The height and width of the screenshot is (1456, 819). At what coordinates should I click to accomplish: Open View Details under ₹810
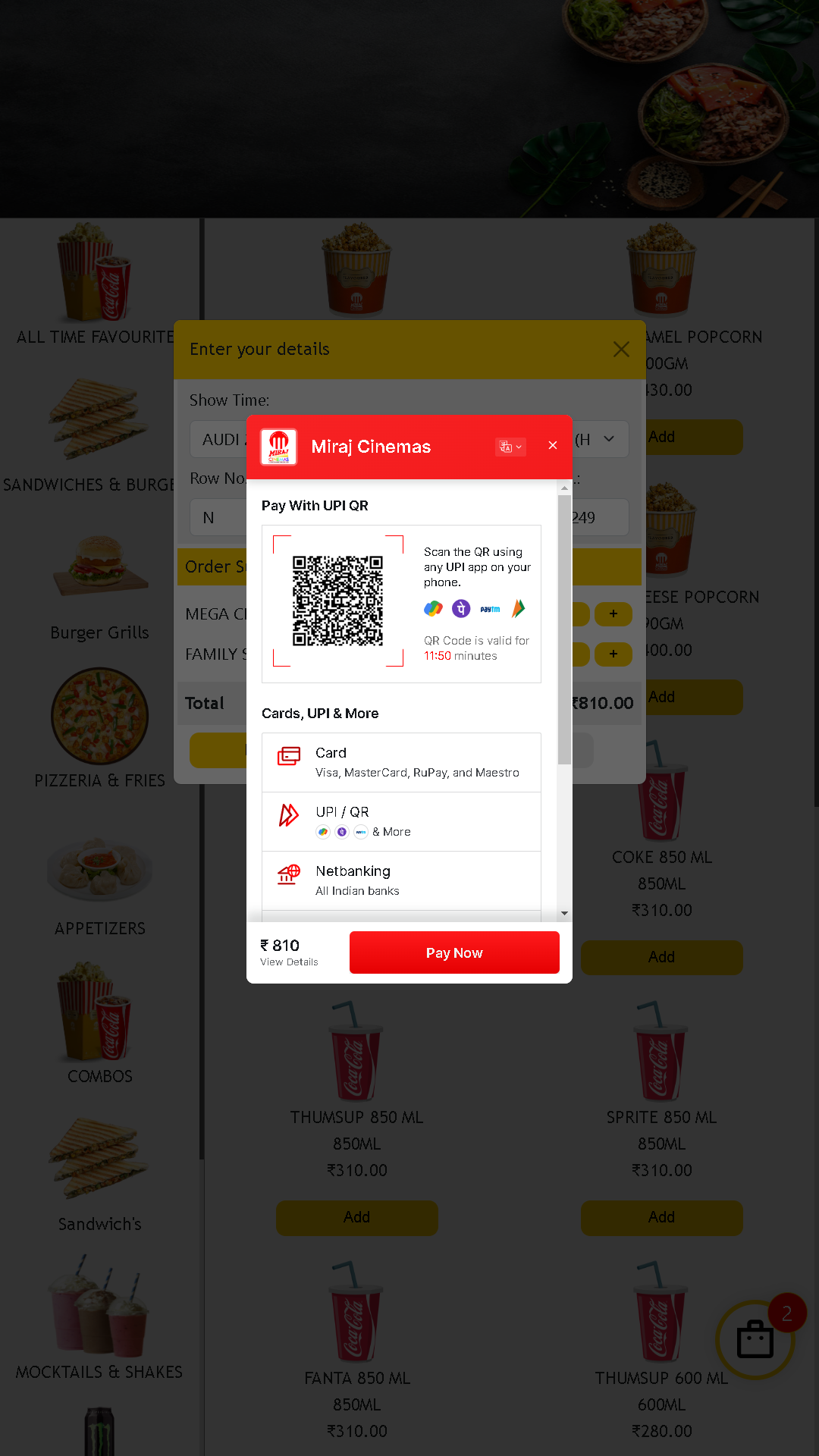[x=289, y=962]
